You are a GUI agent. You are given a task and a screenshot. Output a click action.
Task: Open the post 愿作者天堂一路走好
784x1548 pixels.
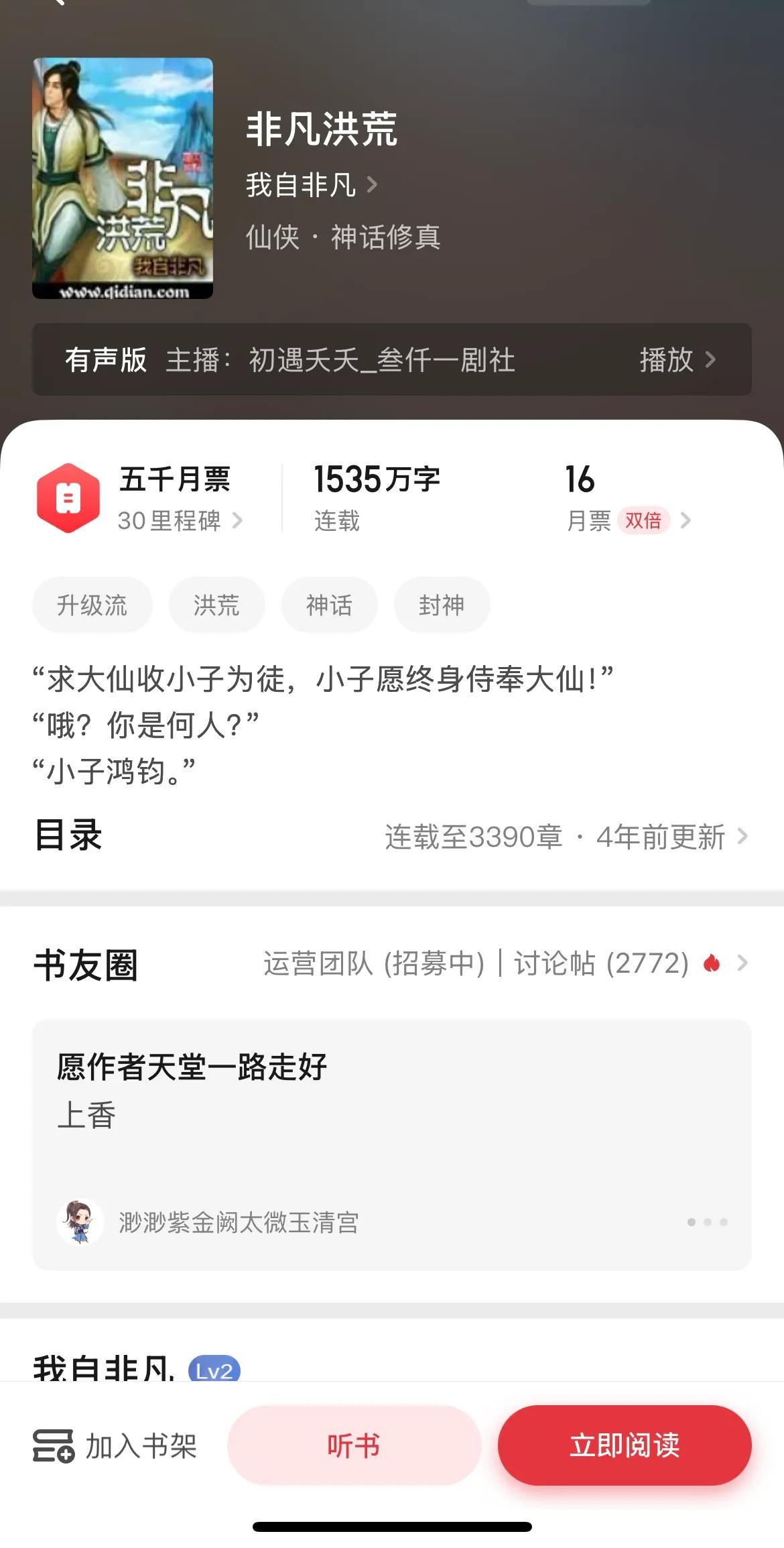(x=192, y=1067)
